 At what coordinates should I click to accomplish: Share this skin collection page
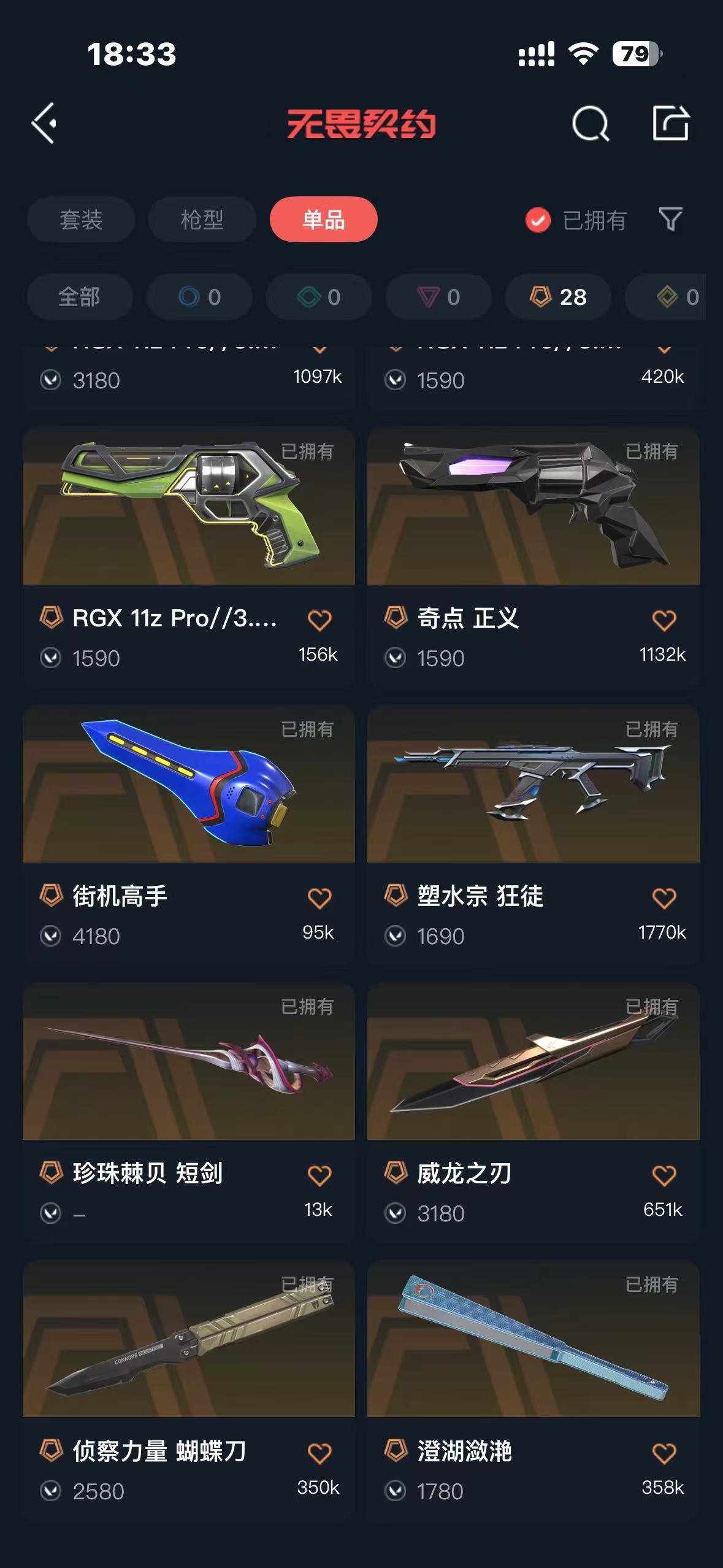670,123
